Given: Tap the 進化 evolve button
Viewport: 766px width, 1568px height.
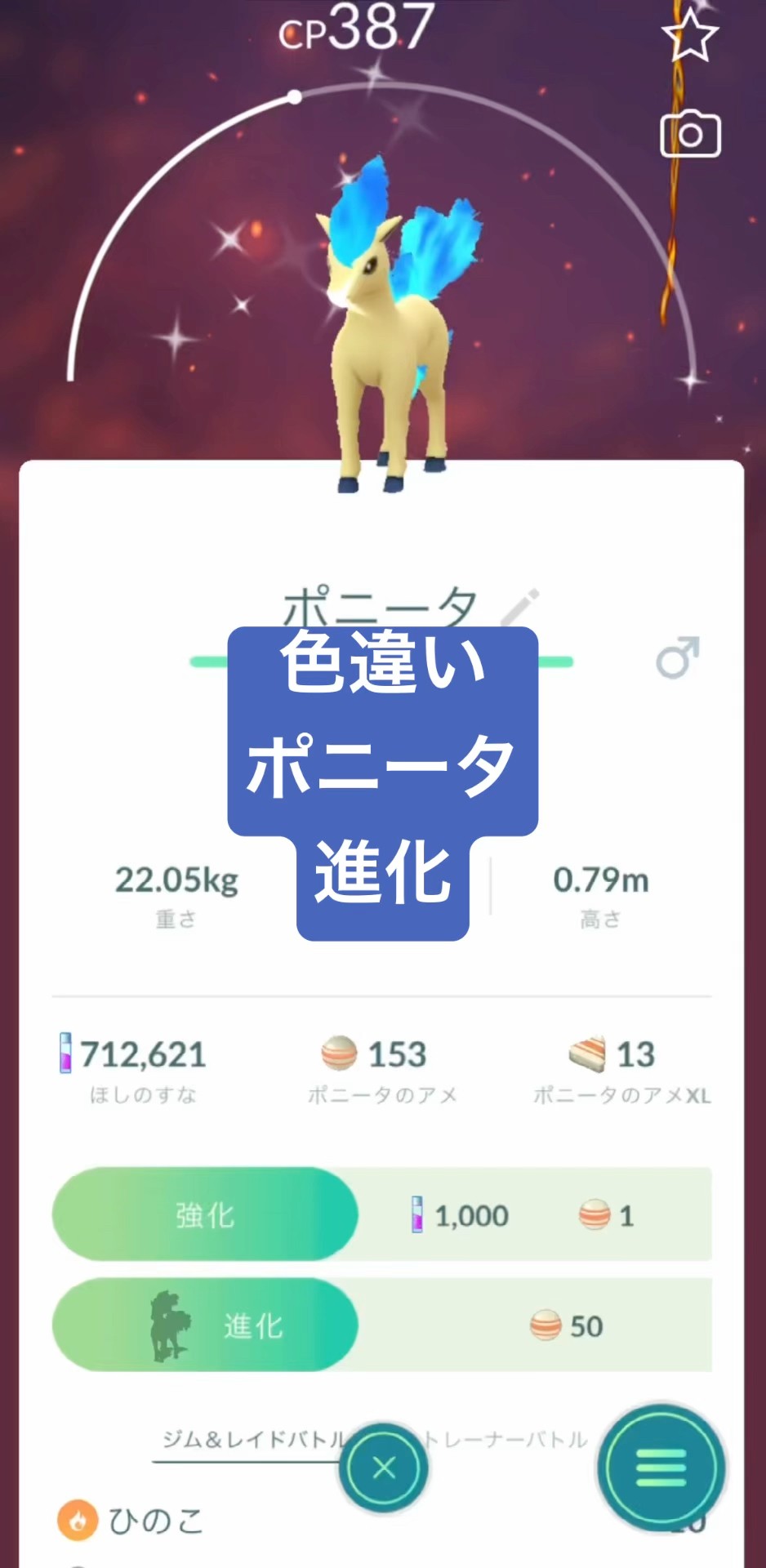Looking at the screenshot, I should [x=205, y=1325].
